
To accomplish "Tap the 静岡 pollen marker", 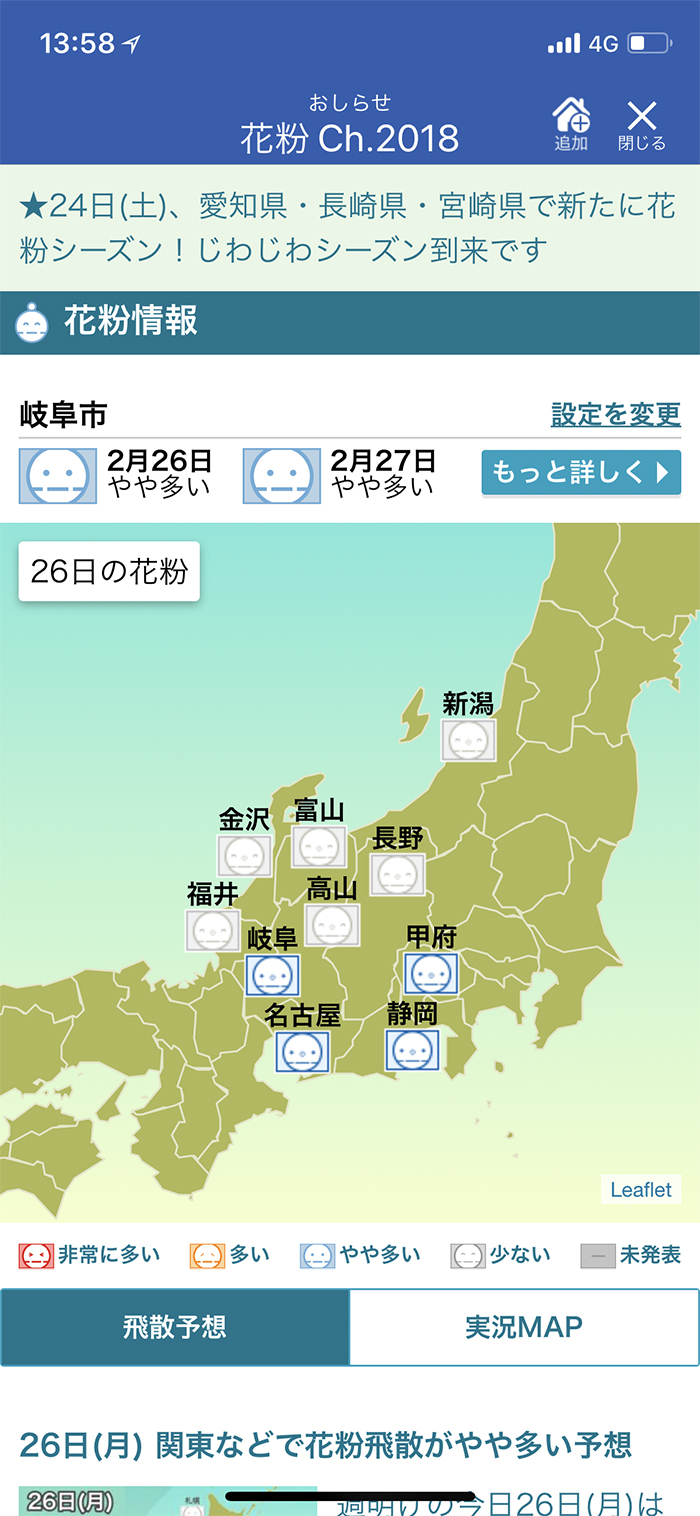I will (412, 1050).
